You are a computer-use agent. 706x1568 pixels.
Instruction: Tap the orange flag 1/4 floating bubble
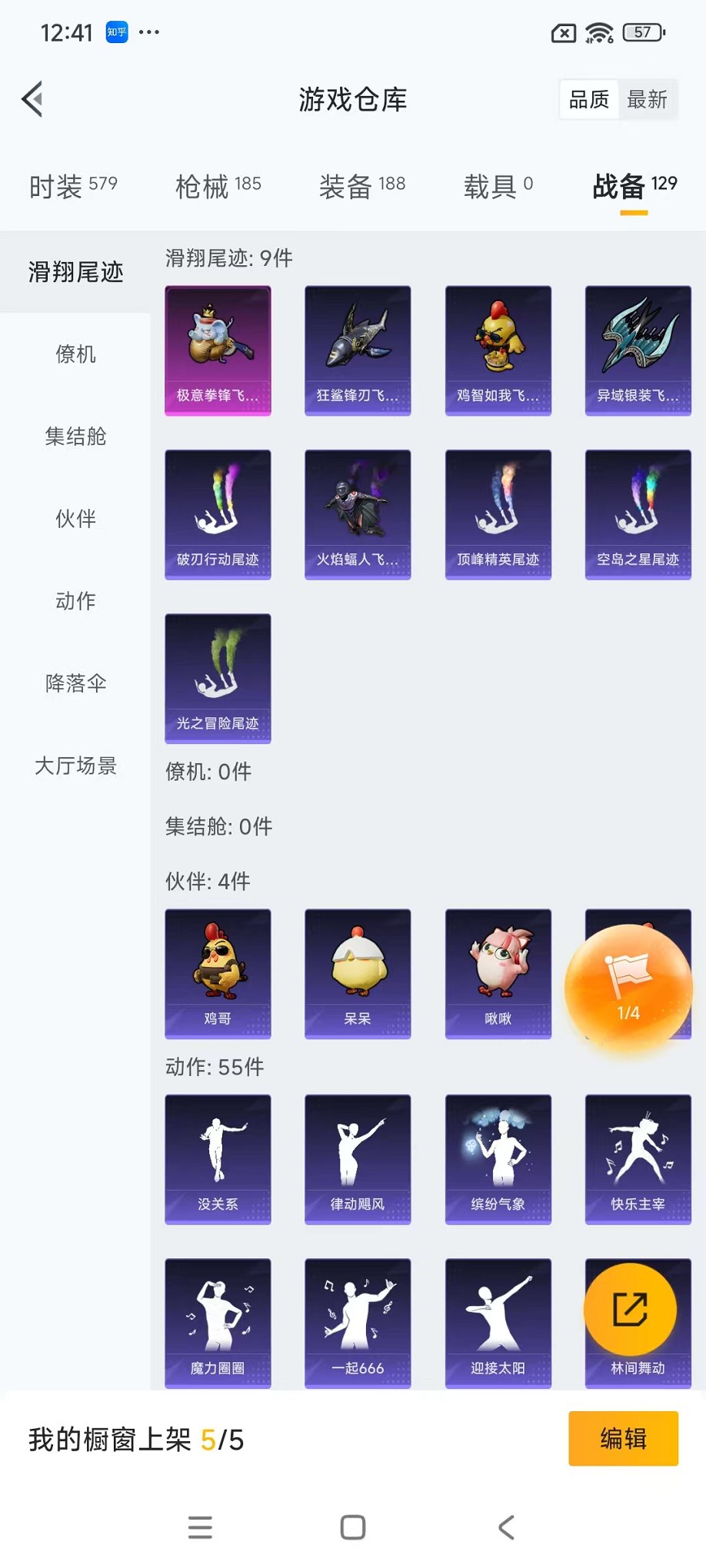tap(628, 988)
